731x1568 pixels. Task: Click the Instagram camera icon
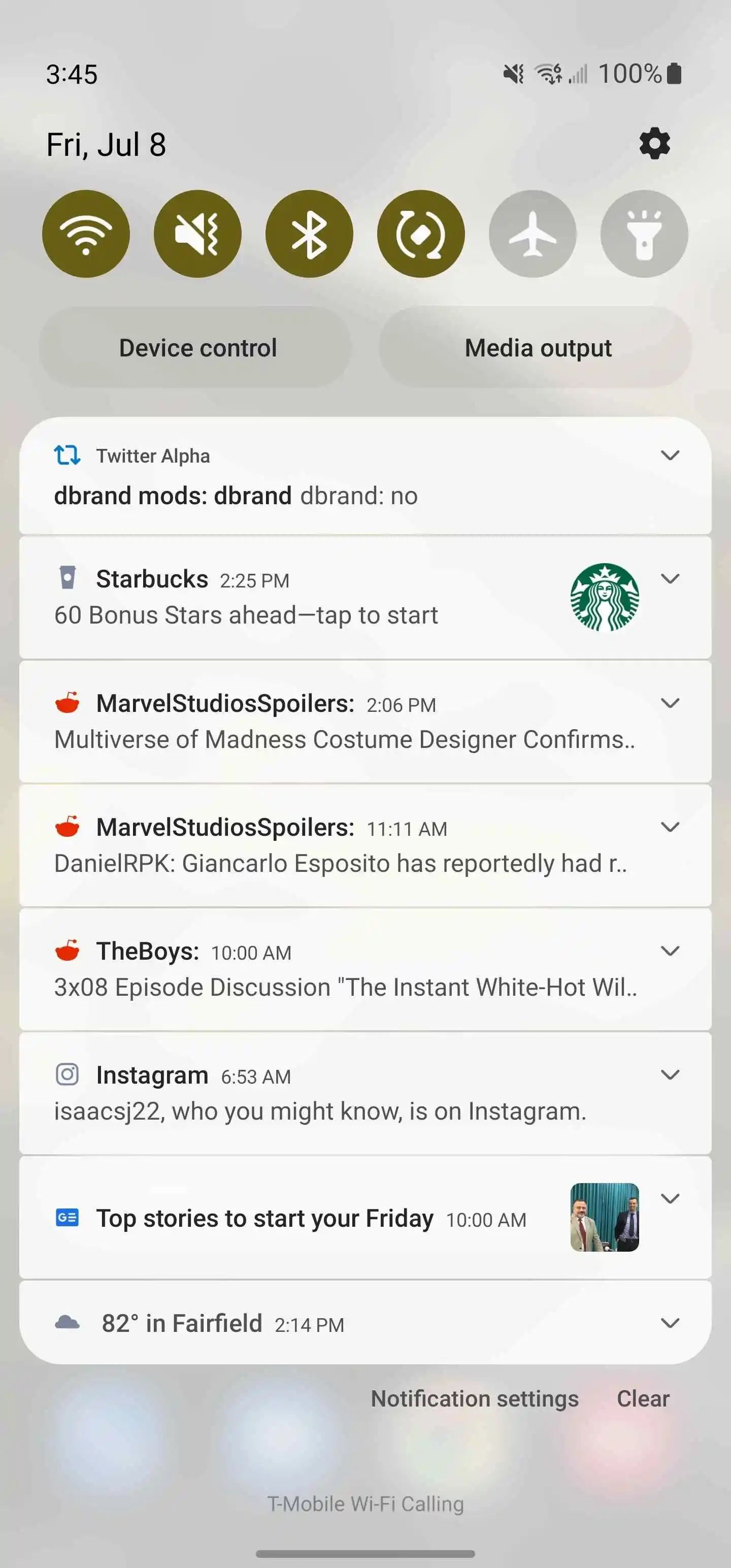click(68, 1074)
